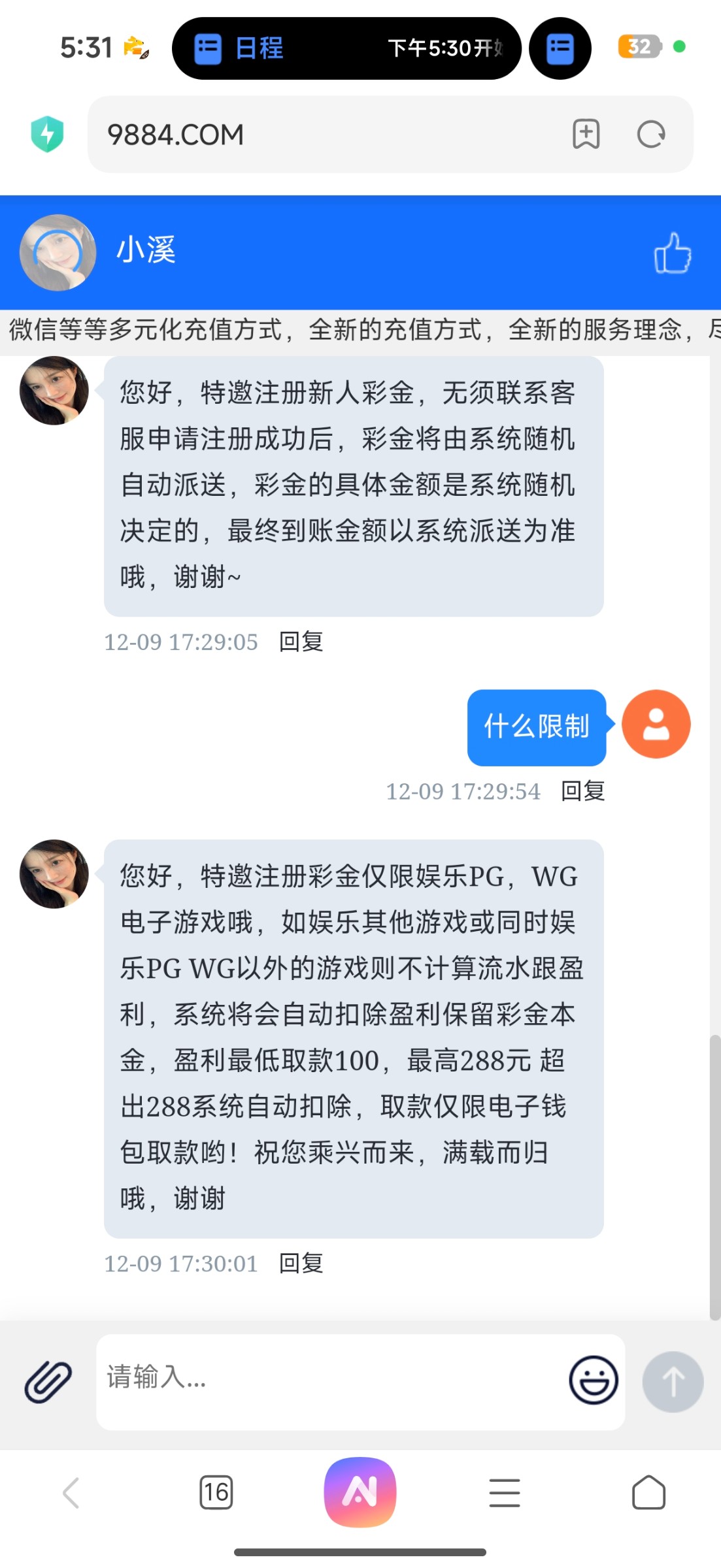This screenshot has height=1568, width=721.
Task: Attach a file with the paperclip
Action: click(48, 1382)
